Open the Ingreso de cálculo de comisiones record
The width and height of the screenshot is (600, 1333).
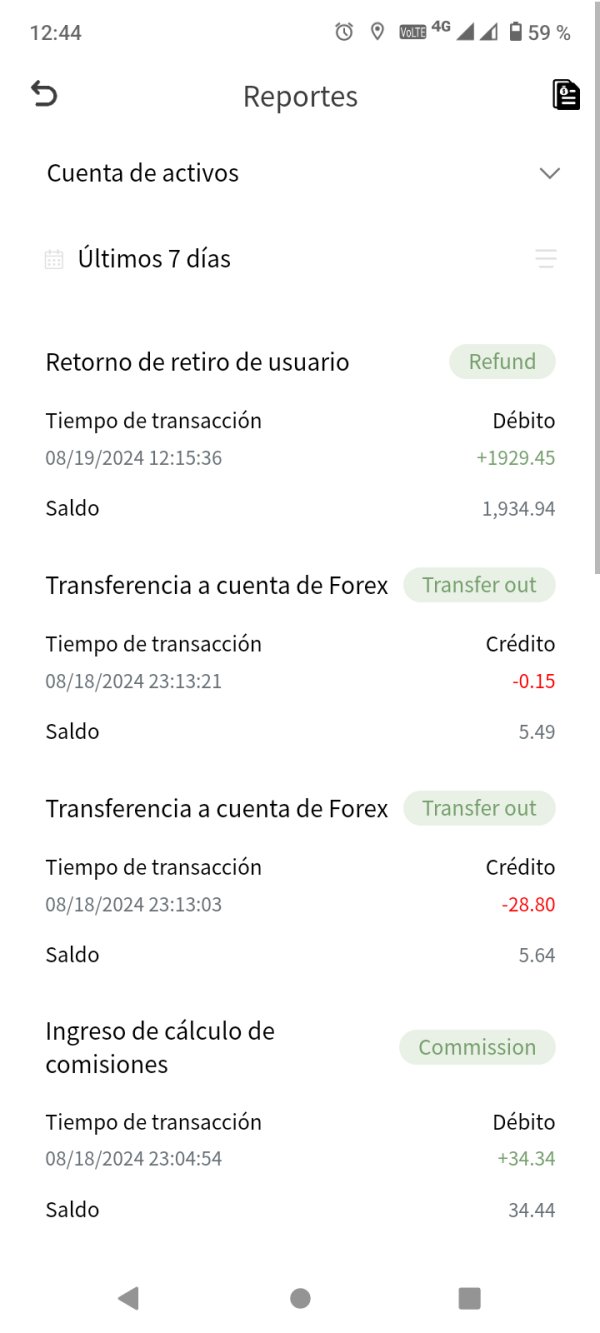pyautogui.click(x=300, y=1120)
